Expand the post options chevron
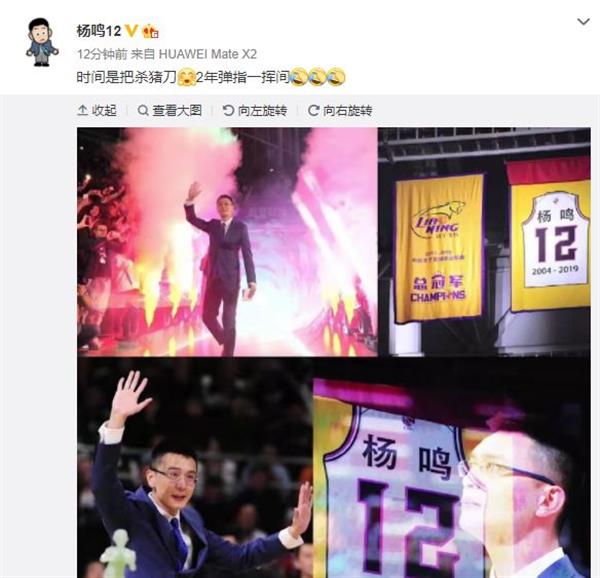The image size is (600, 578). 583,22
